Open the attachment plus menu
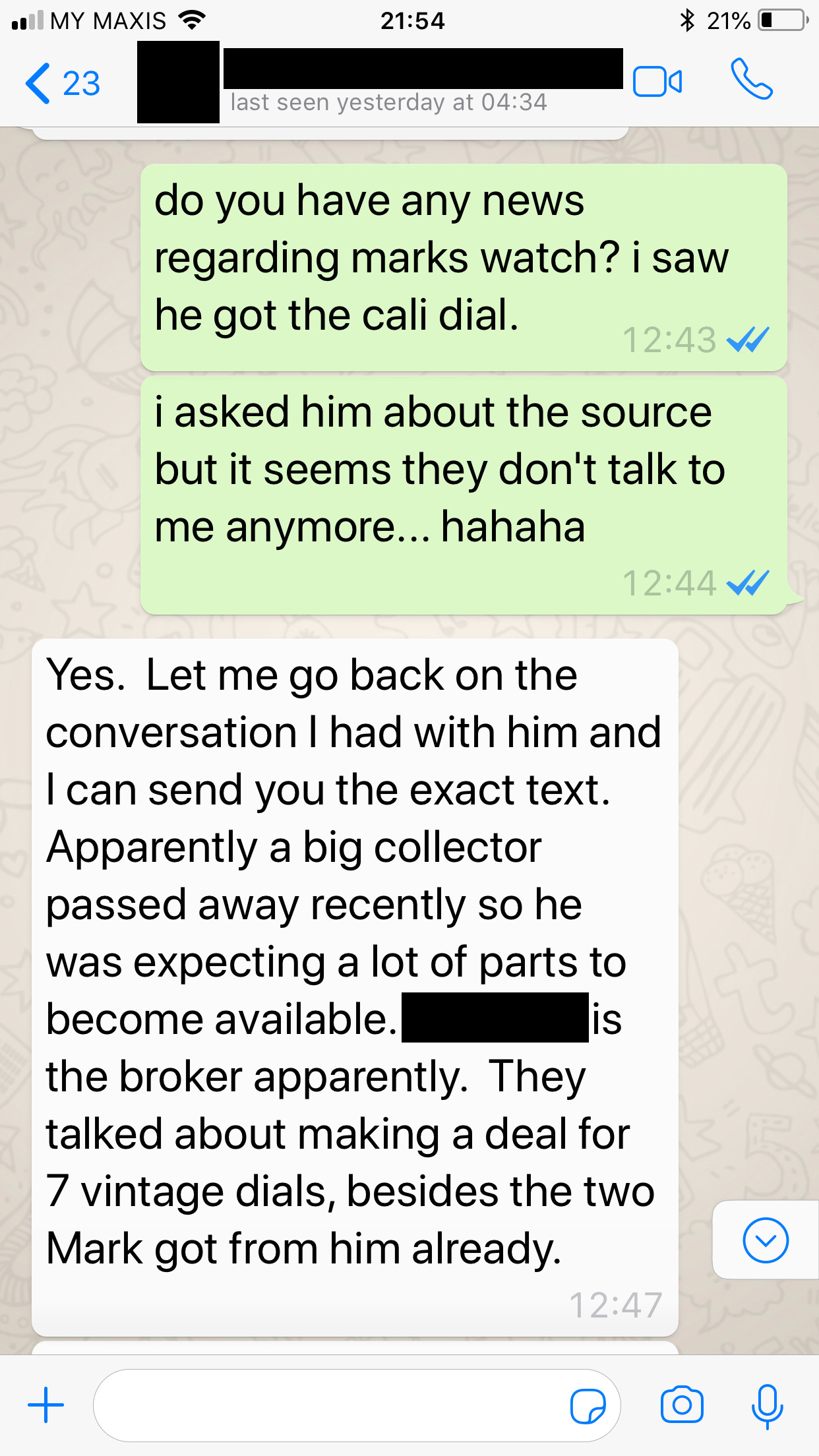The width and height of the screenshot is (819, 1456). 46,1405
